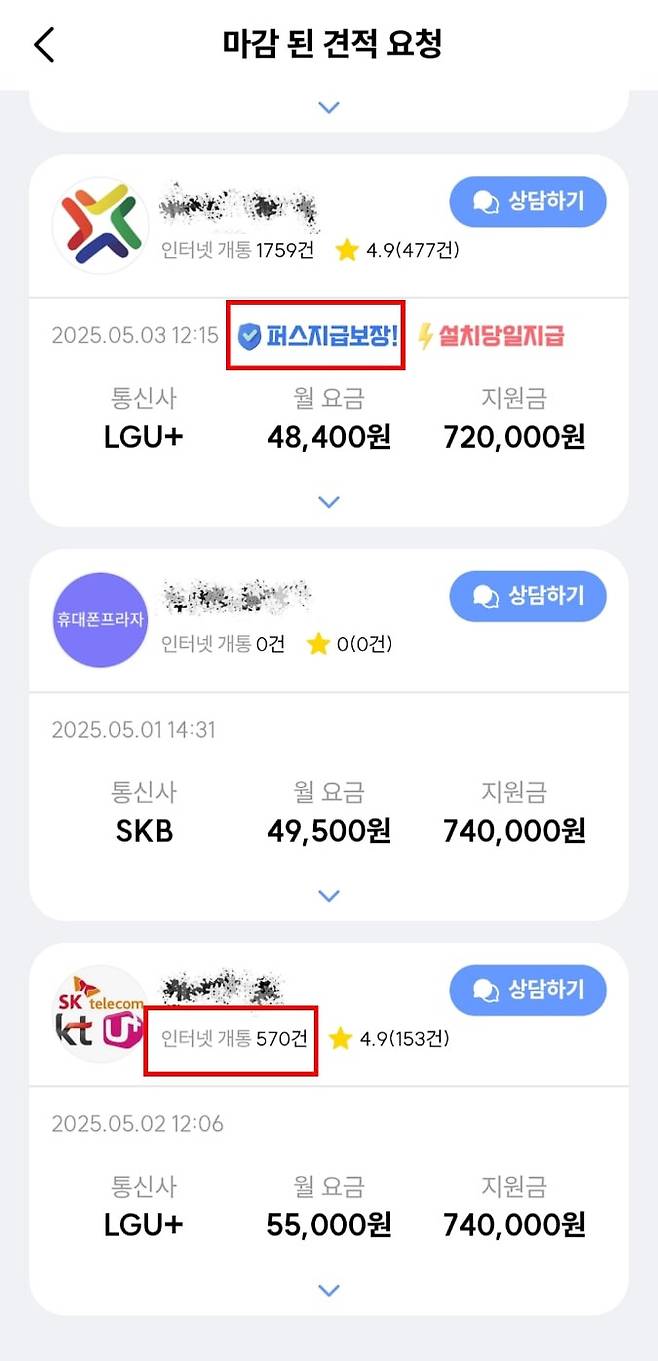Tap 상담하기 for the 720,000원 LGU+ quote
658x1361 pixels.
(527, 202)
